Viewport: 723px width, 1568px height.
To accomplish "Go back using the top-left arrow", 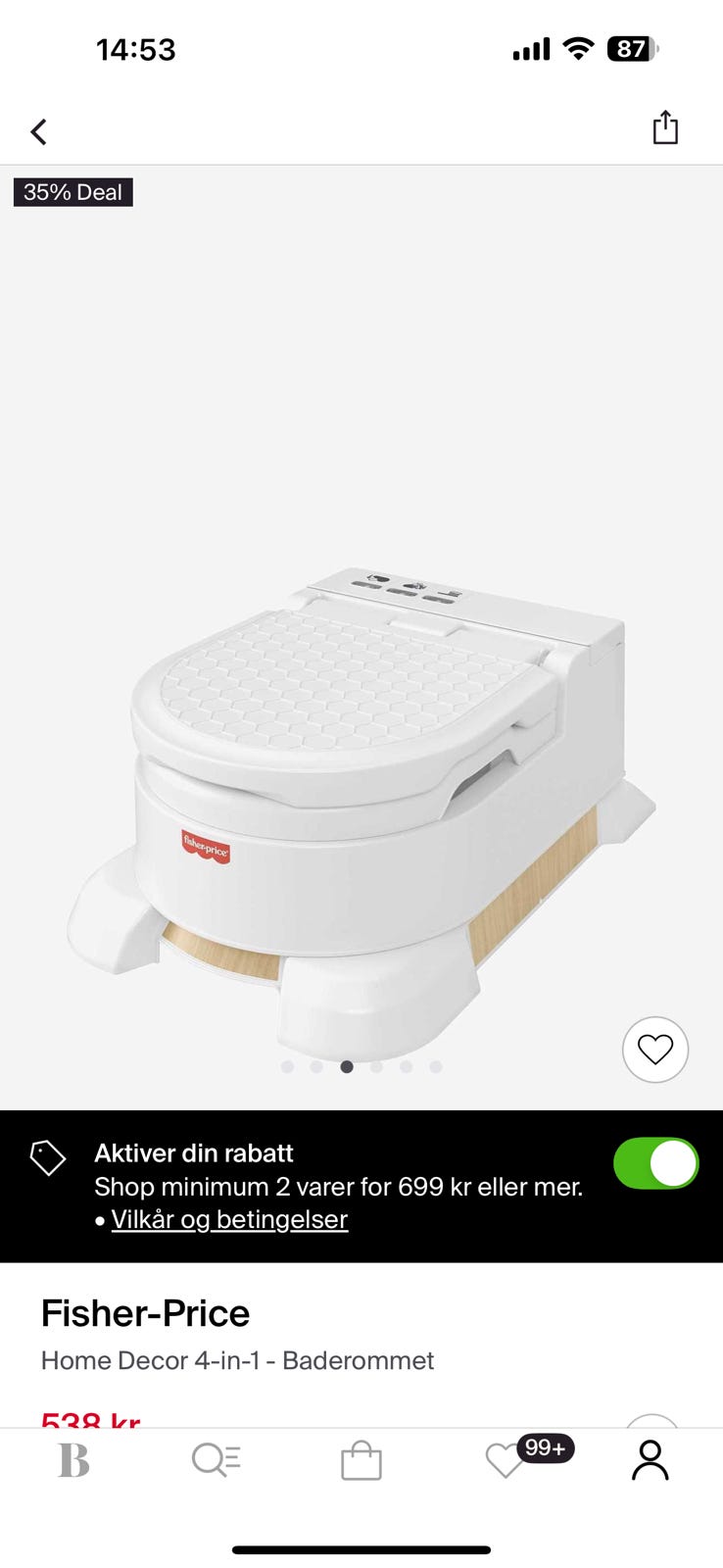I will [x=39, y=131].
